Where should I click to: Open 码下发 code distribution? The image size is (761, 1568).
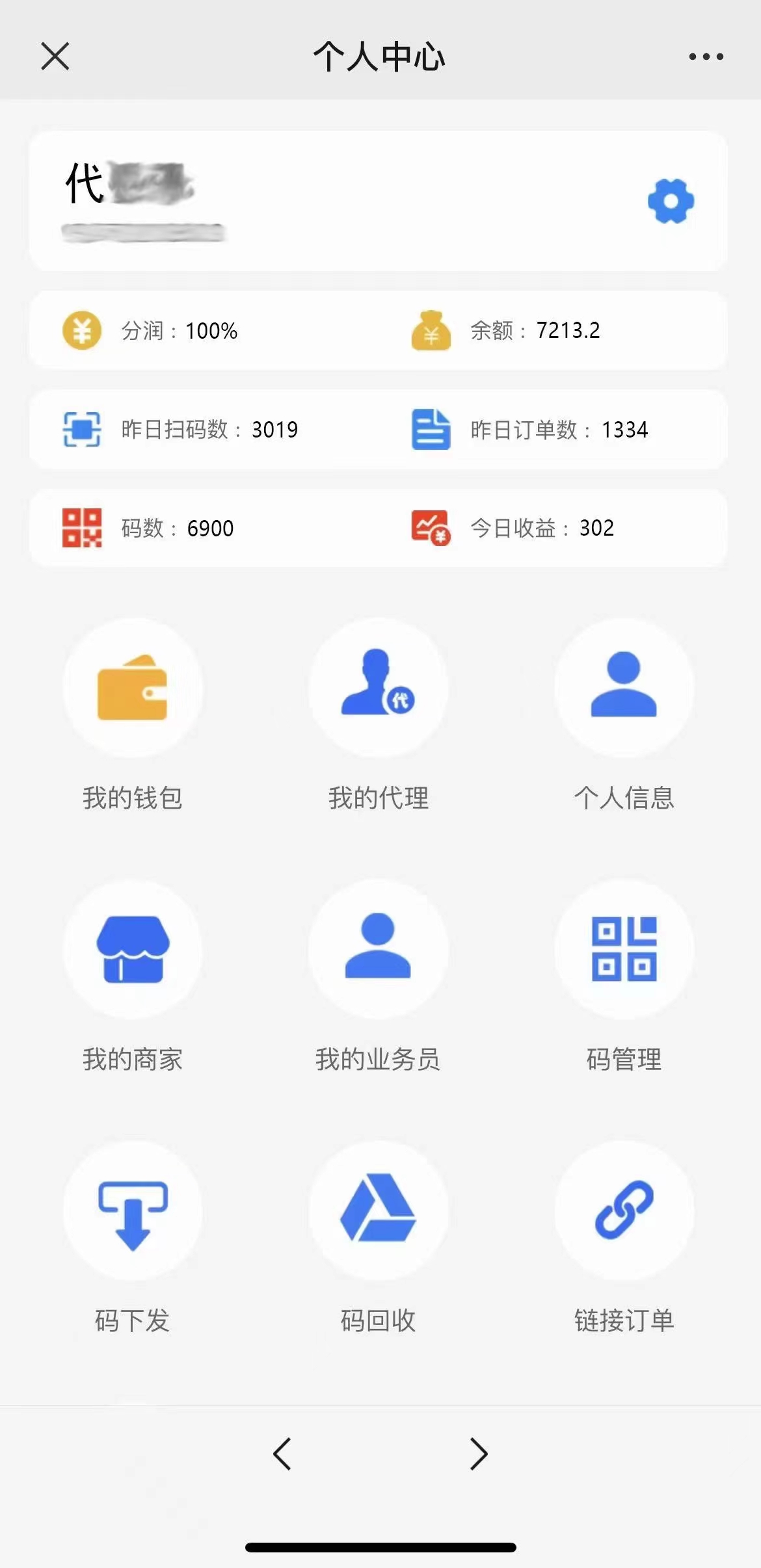133,1209
